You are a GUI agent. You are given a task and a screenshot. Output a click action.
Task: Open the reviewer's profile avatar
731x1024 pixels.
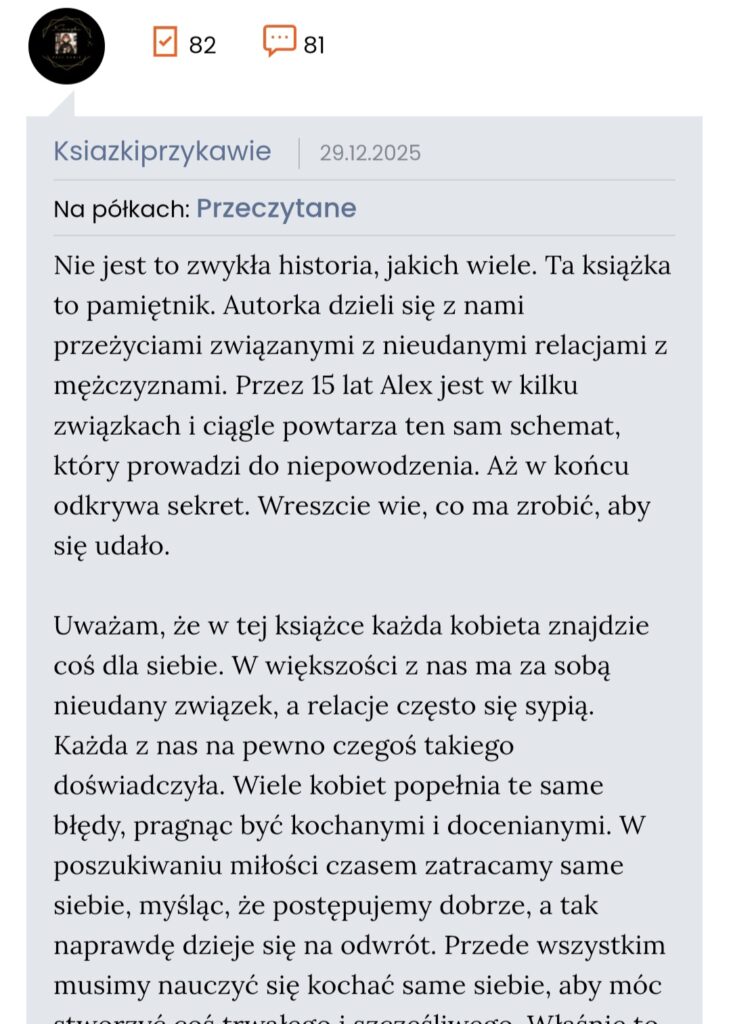coord(66,46)
